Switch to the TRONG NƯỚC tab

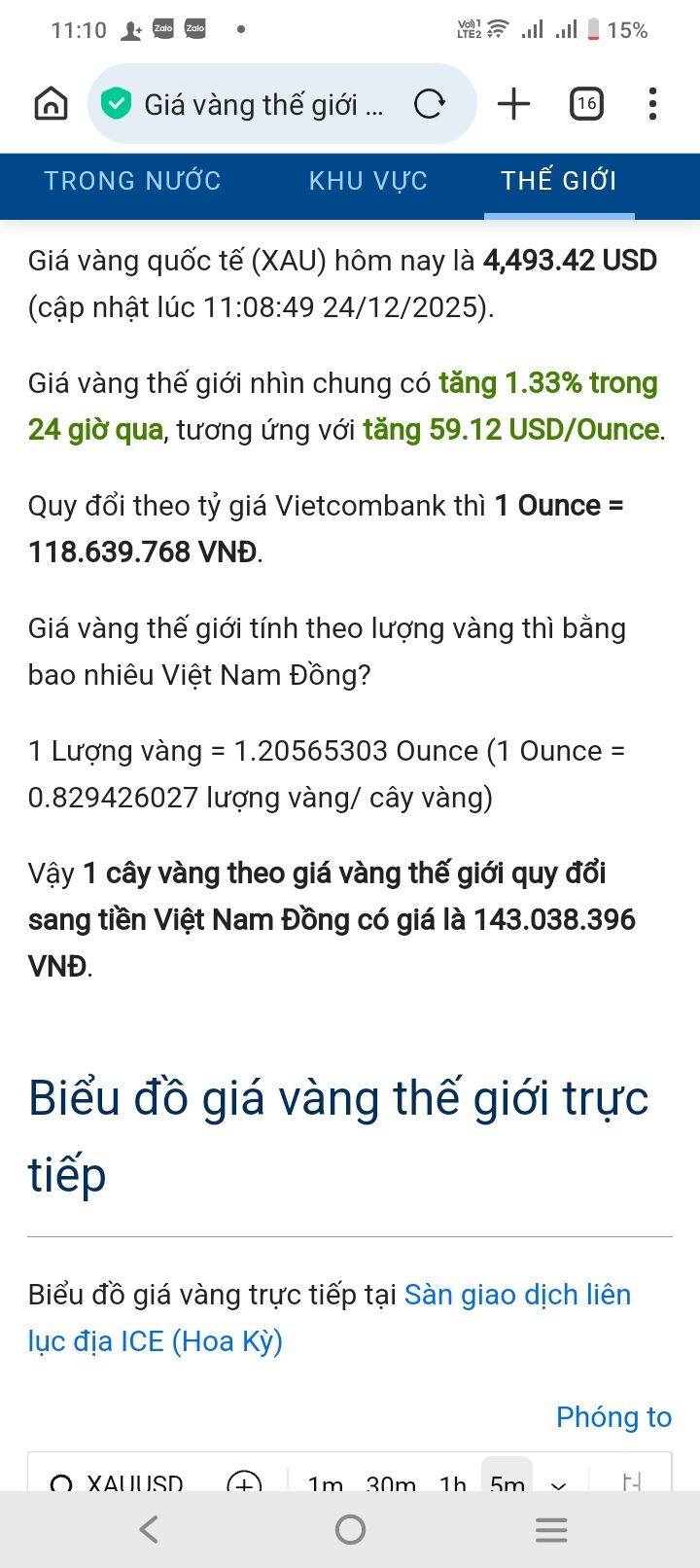pos(132,181)
